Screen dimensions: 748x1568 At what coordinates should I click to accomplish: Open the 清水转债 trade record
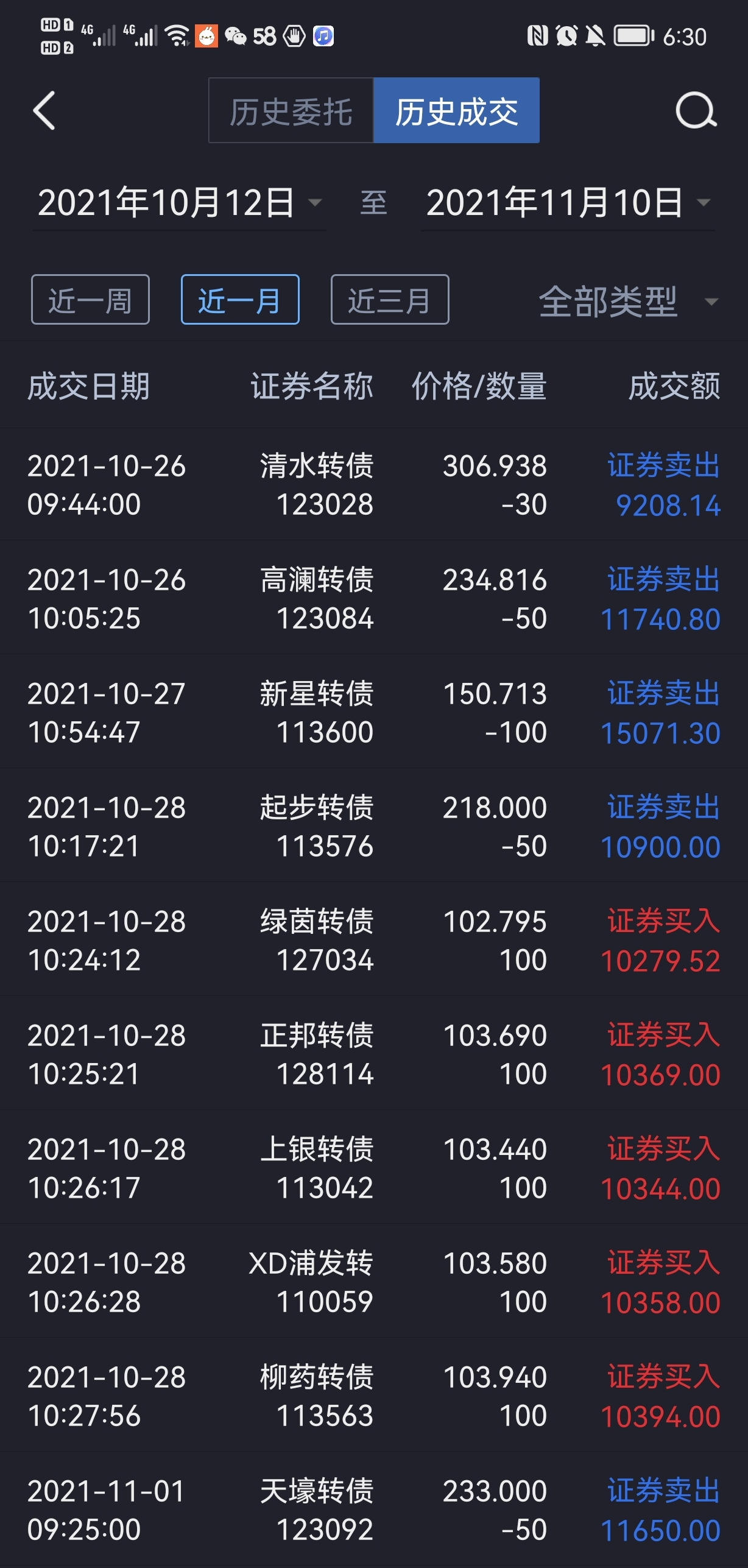click(374, 484)
